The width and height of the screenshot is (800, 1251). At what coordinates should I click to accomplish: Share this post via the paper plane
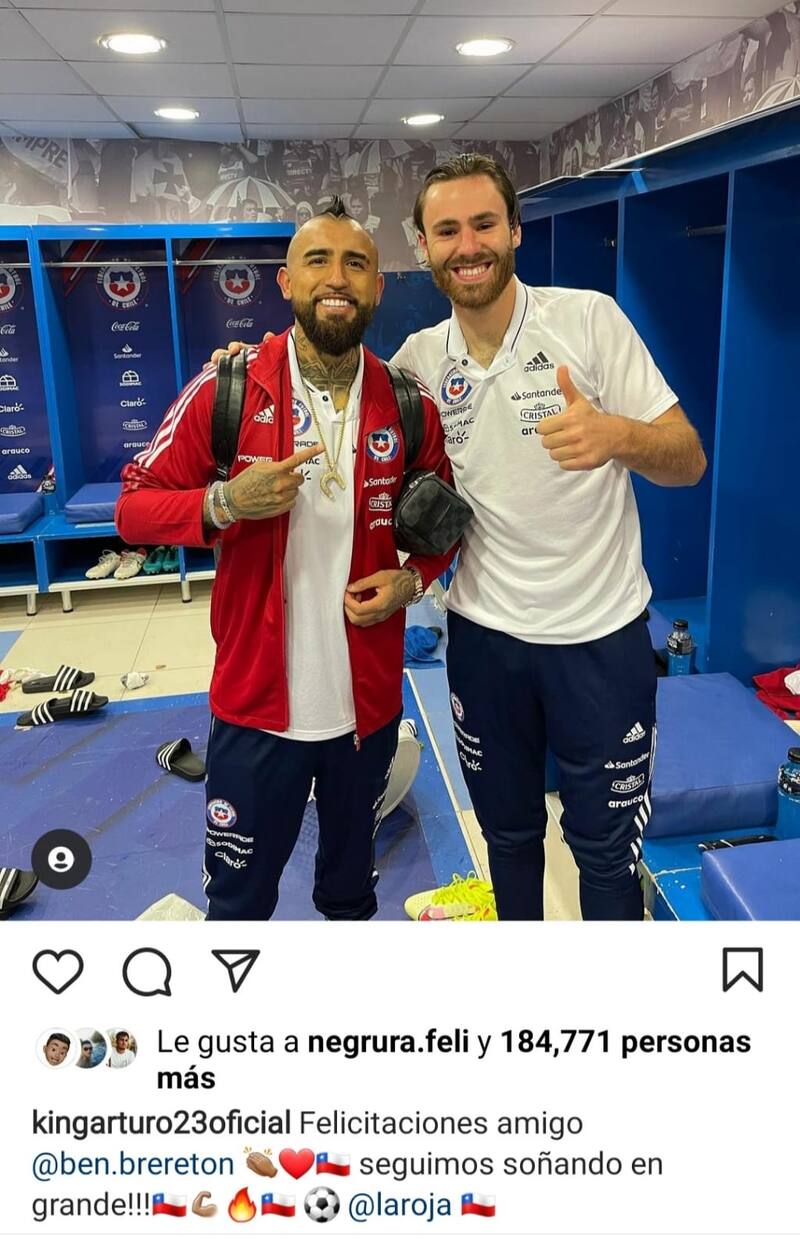point(236,970)
